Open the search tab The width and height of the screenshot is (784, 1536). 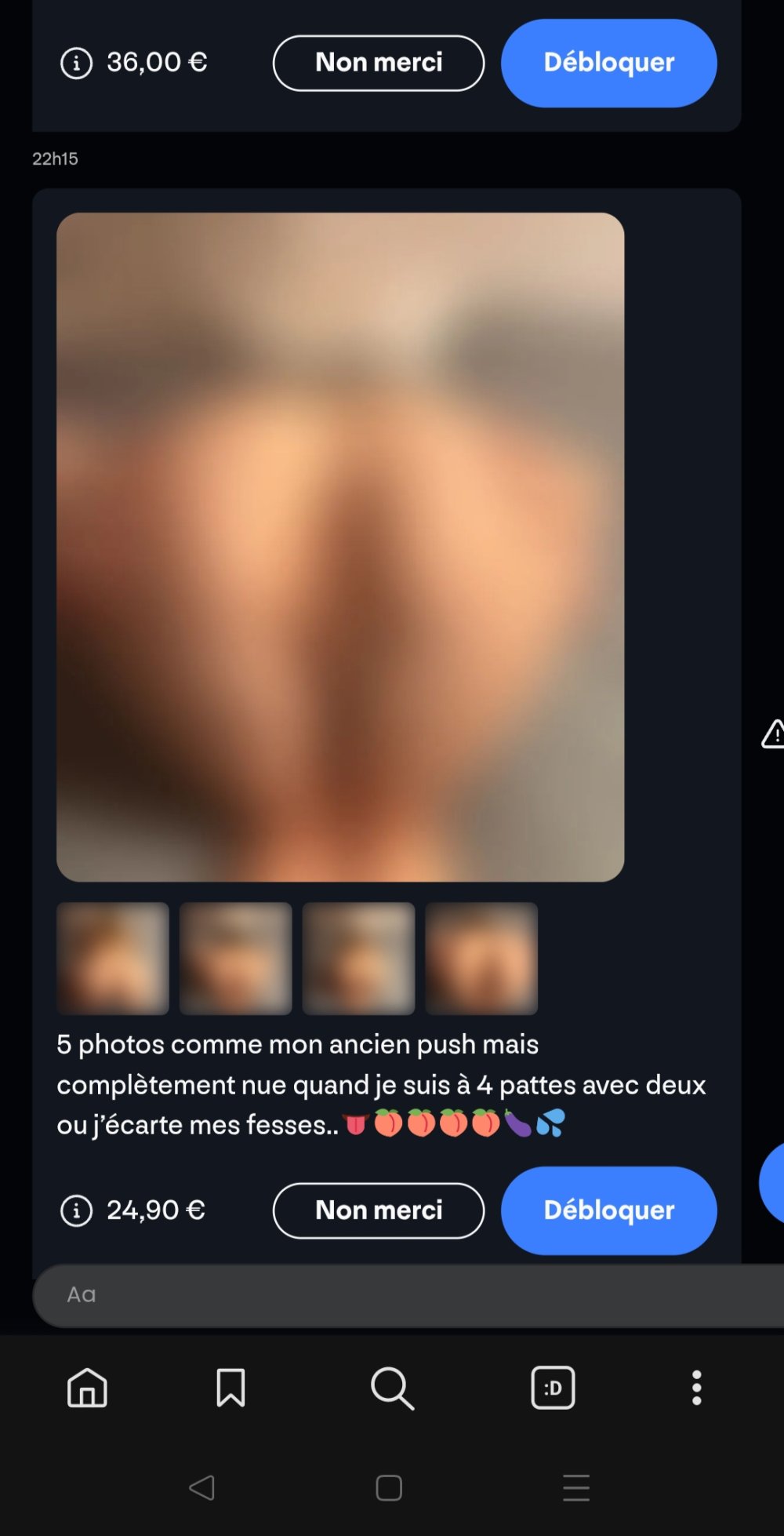[392, 1388]
